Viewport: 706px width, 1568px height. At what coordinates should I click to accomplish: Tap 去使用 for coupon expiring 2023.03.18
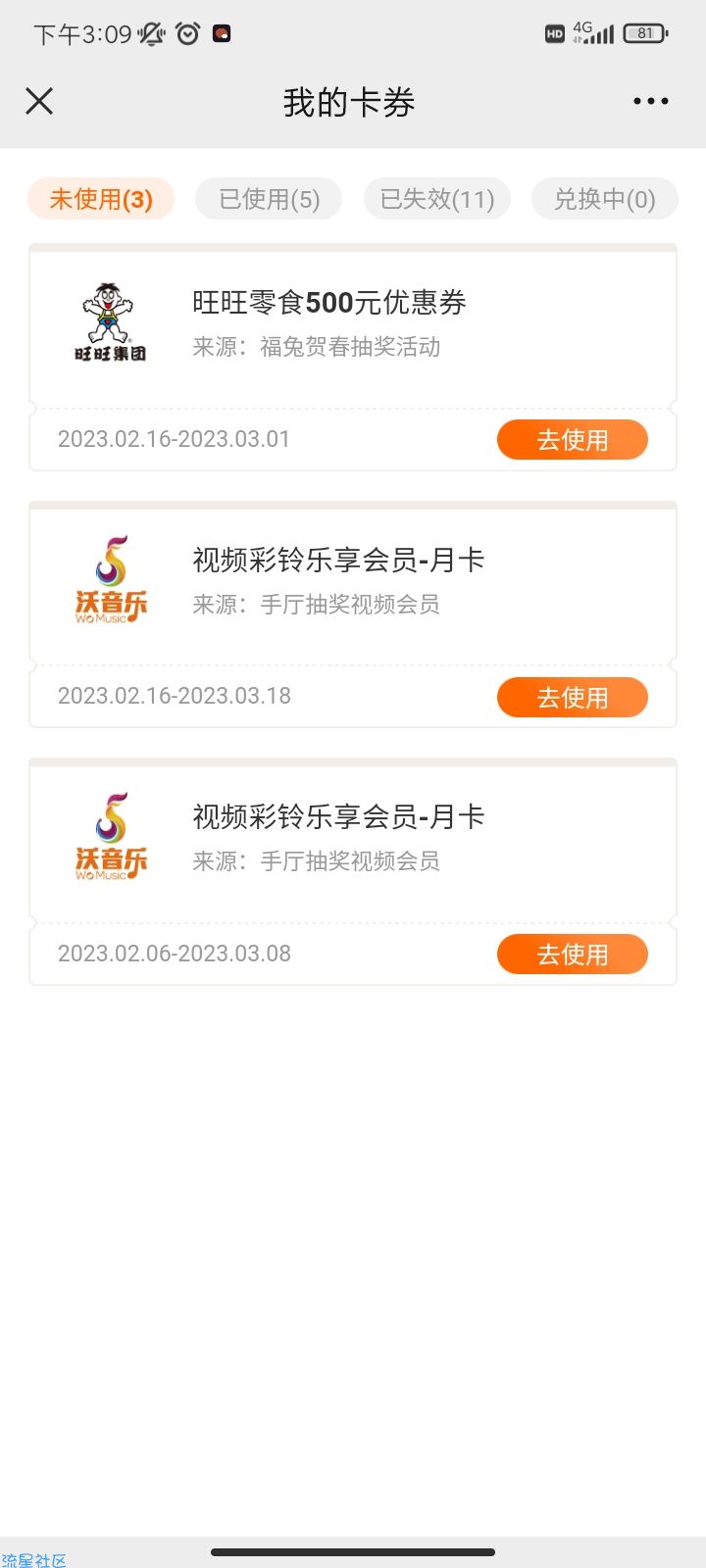tap(573, 697)
